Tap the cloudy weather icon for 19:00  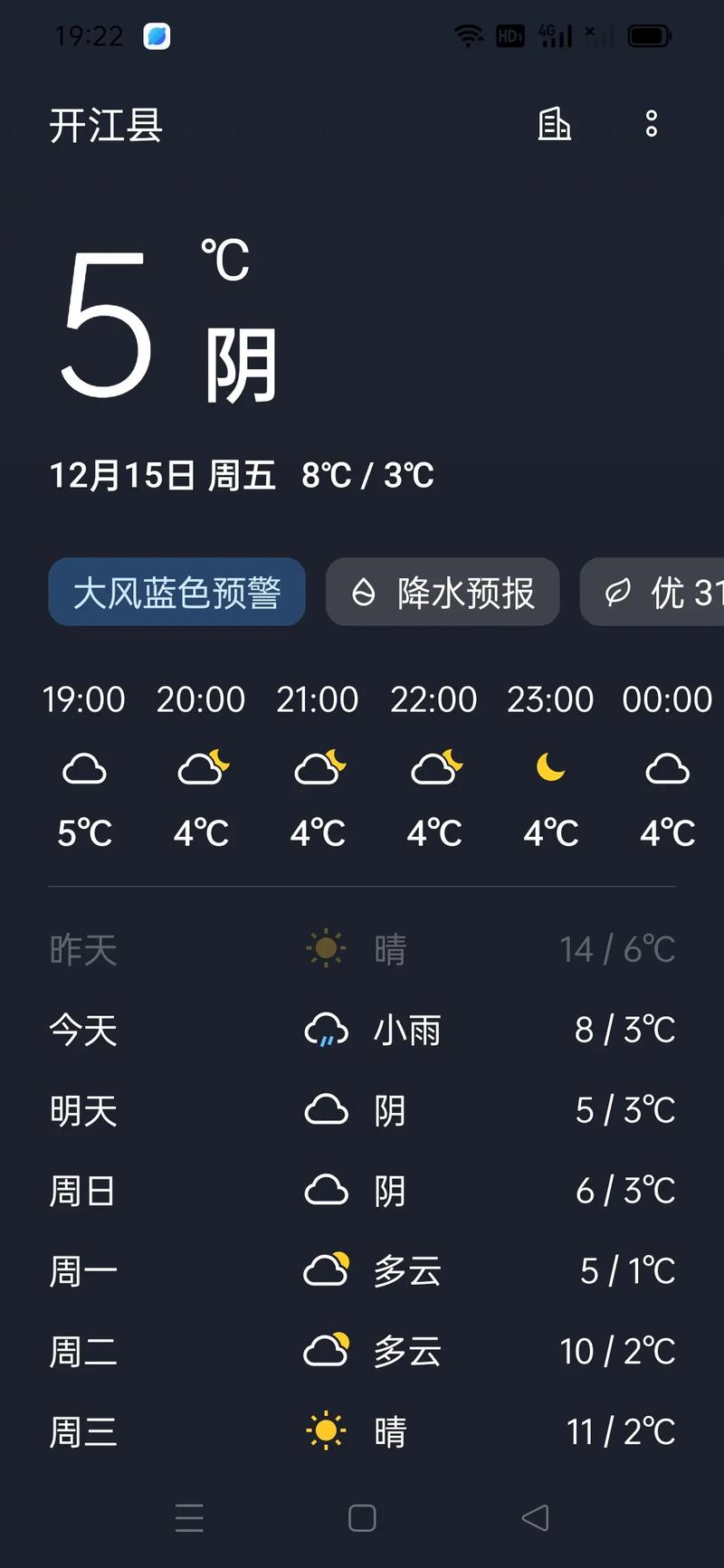tap(84, 767)
